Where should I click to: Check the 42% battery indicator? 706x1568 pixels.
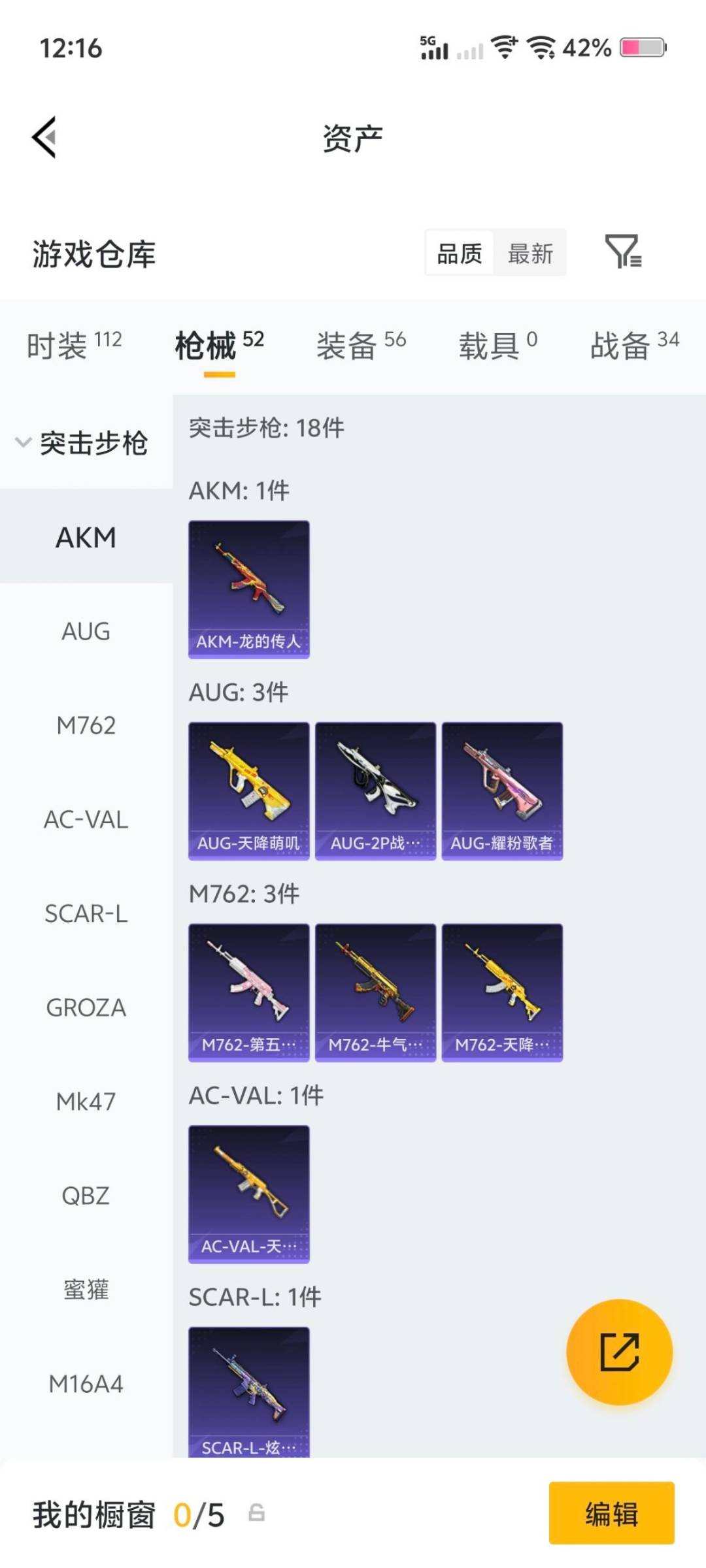tap(587, 47)
